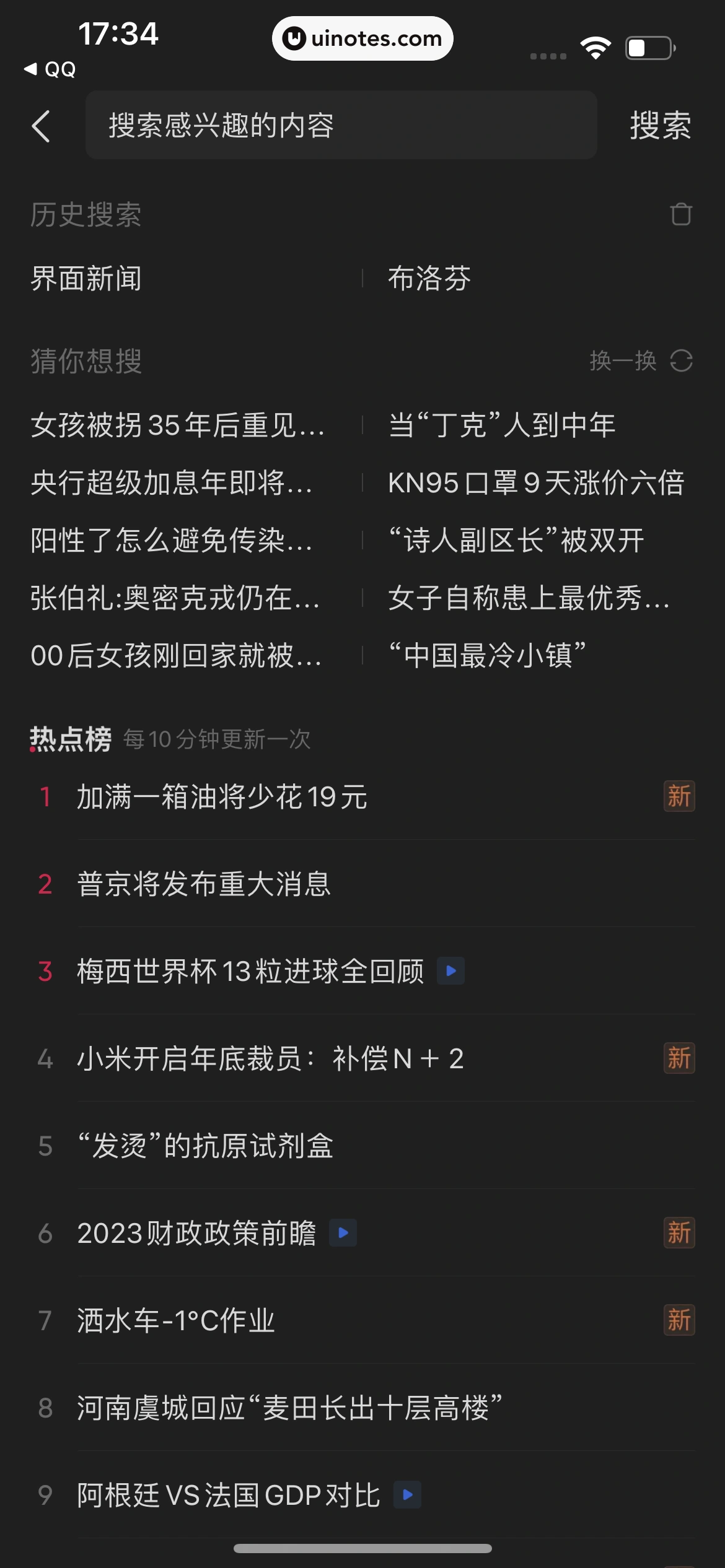
Task: Open hot topic 发烫的抗原试剂盒
Action: pyautogui.click(x=205, y=1146)
